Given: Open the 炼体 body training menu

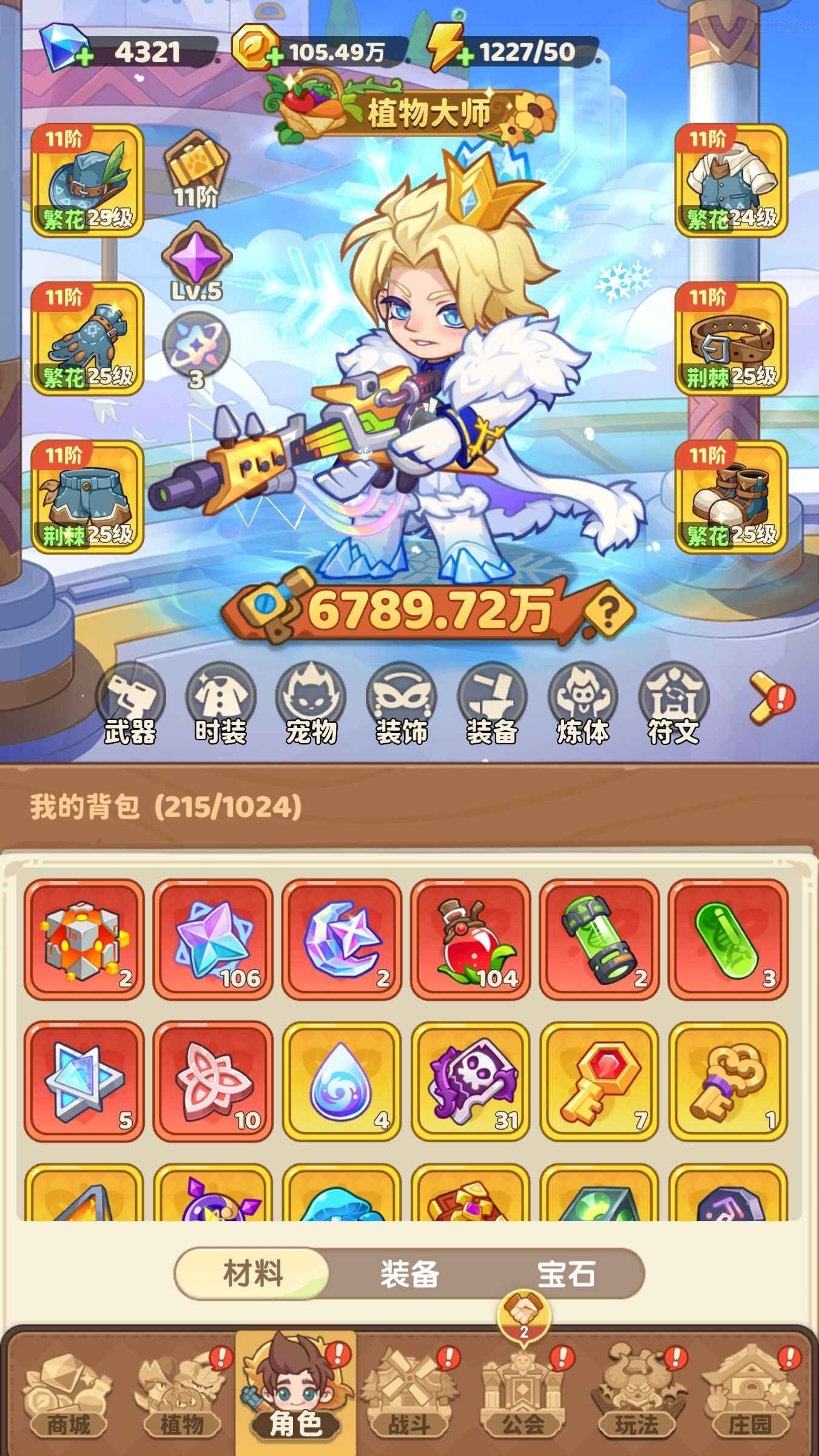Looking at the screenshot, I should pyautogui.click(x=582, y=704).
